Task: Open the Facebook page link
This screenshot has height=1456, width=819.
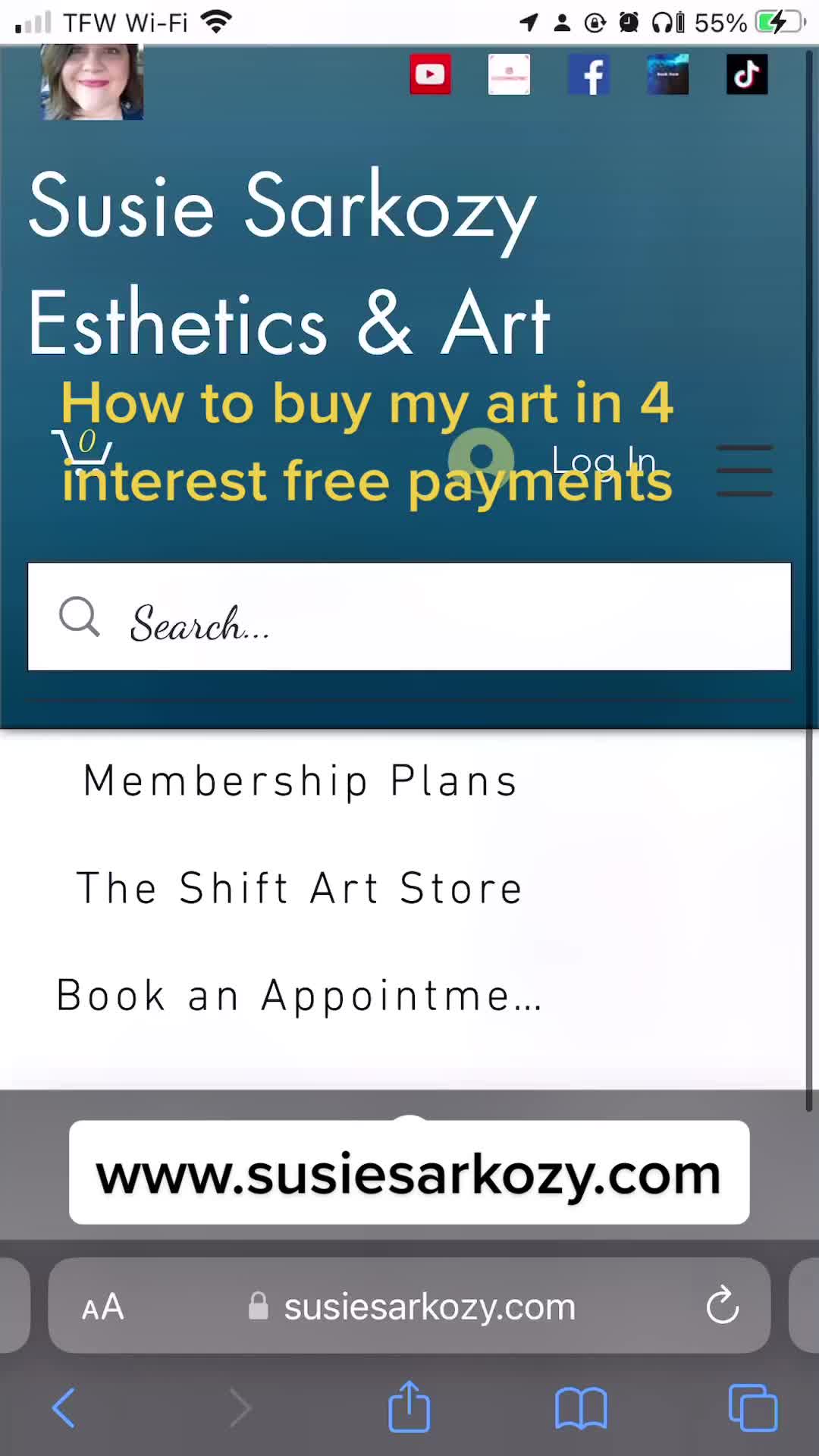Action: [x=588, y=74]
